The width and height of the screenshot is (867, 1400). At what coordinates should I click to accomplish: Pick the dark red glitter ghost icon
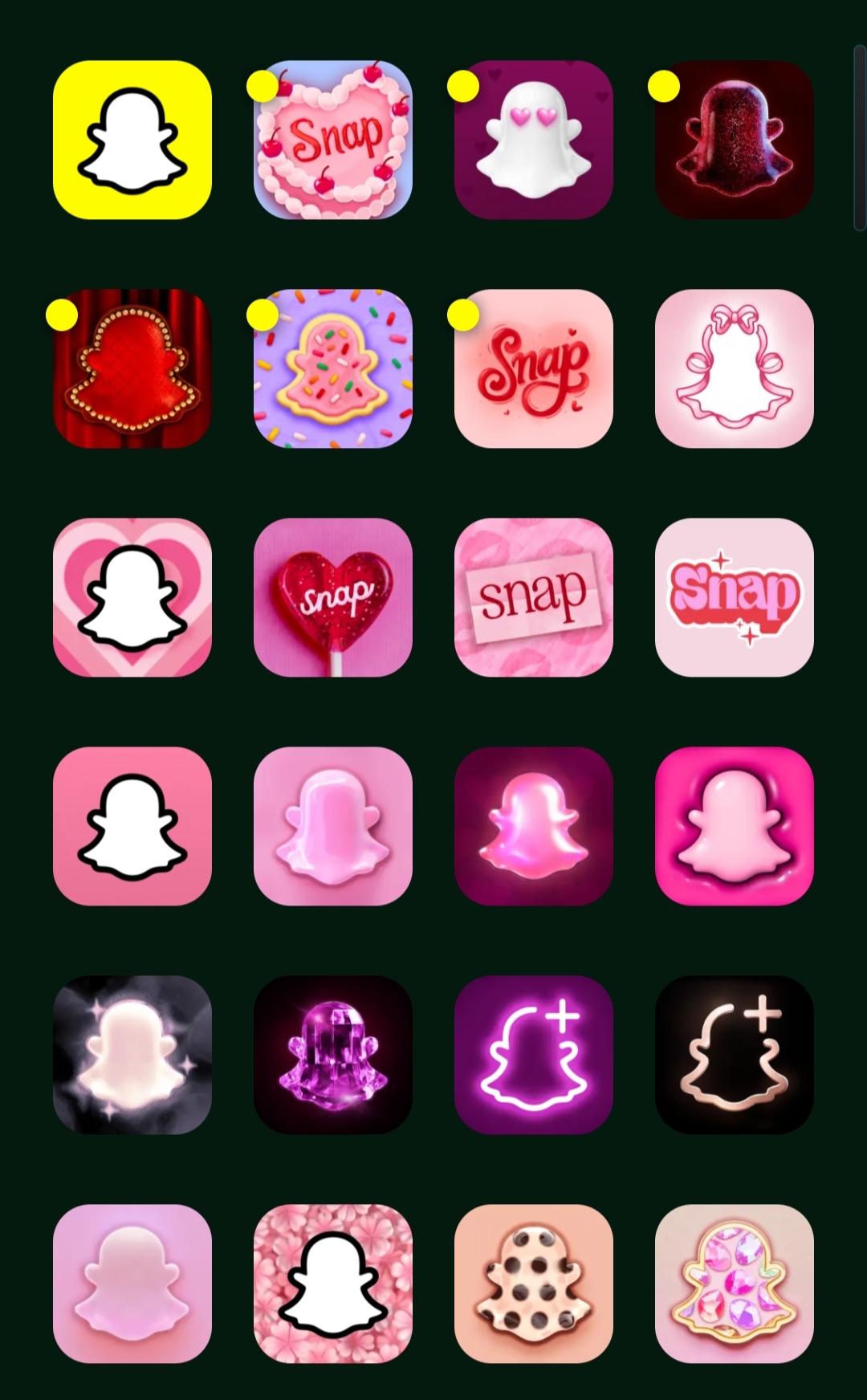pos(735,140)
